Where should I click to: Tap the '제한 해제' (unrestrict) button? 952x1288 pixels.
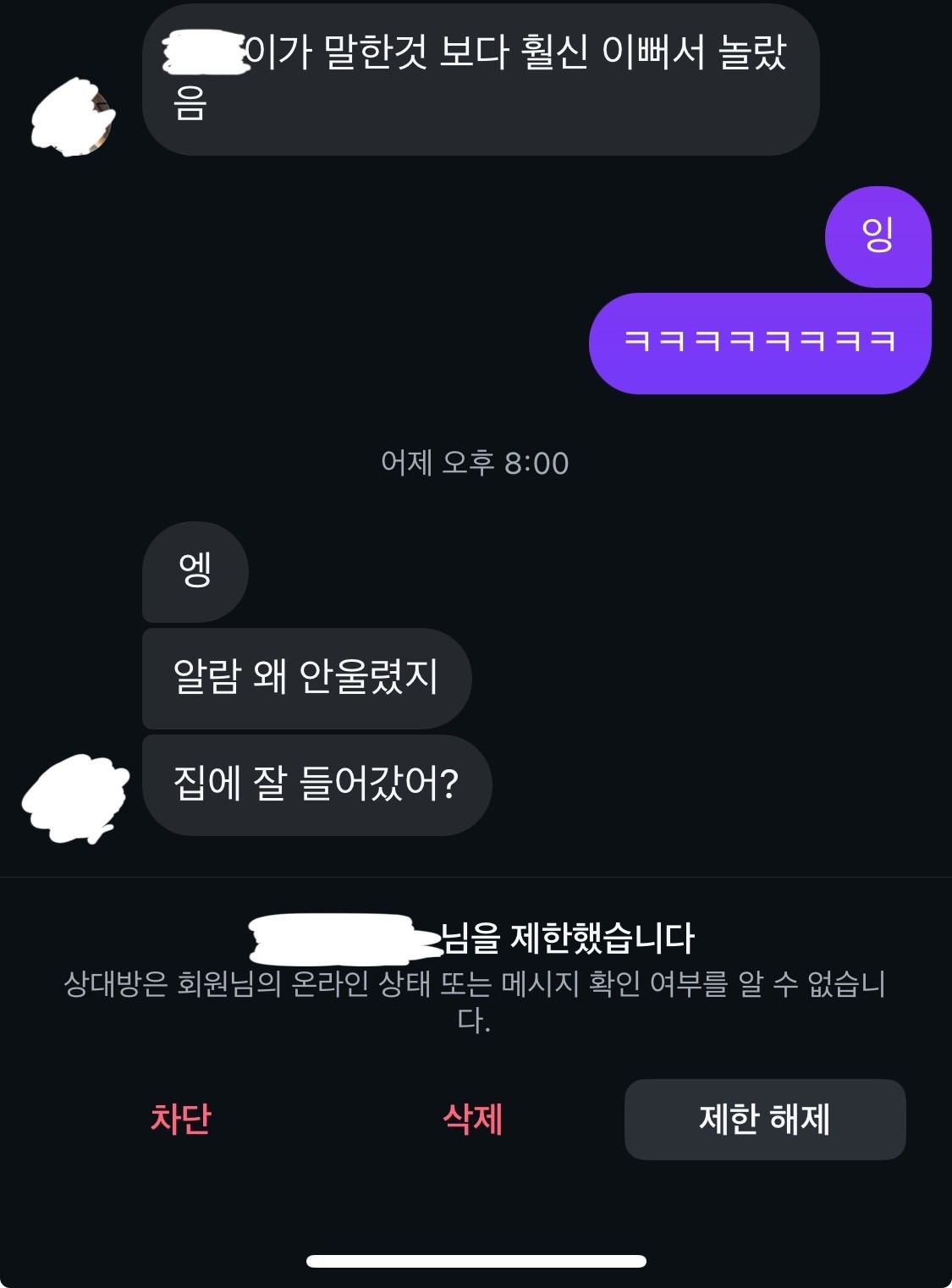click(x=764, y=1119)
